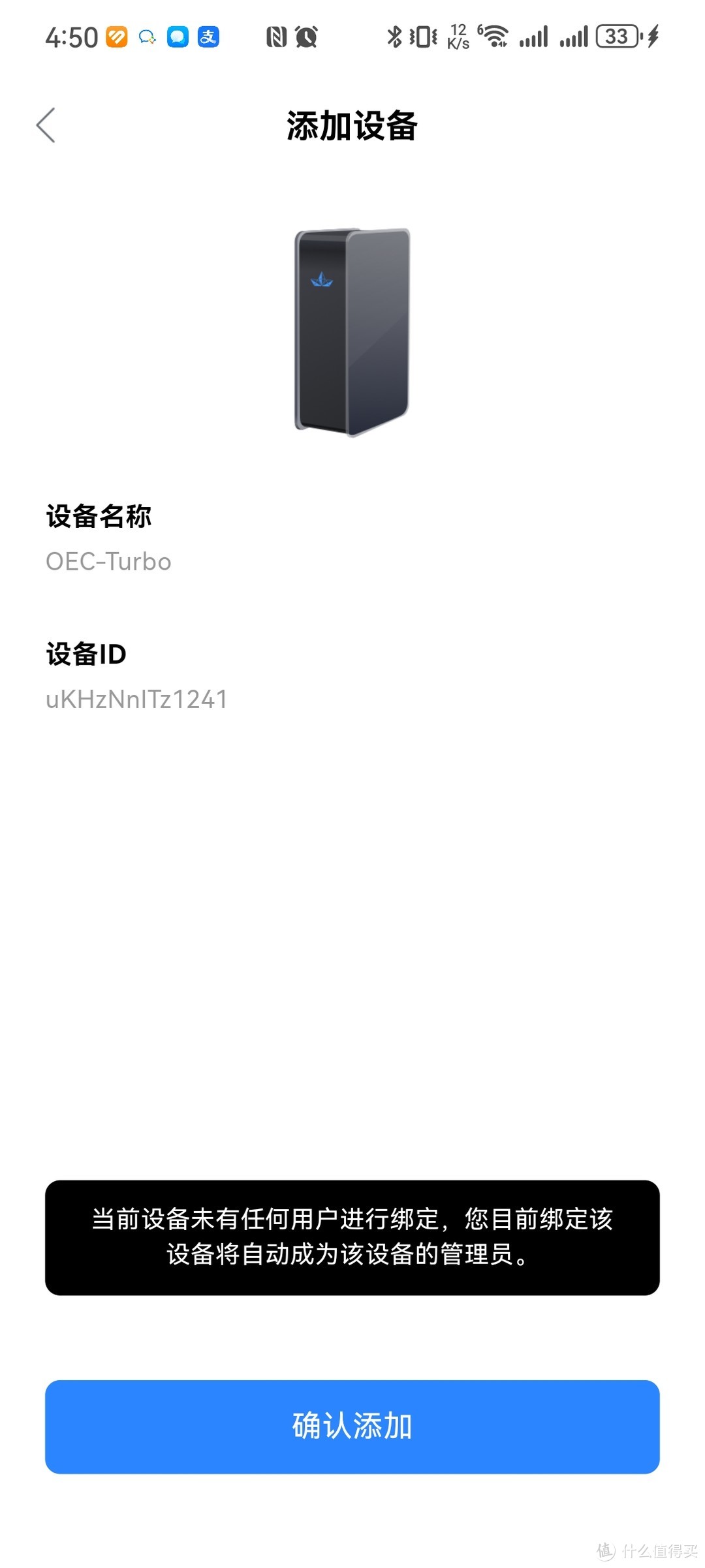Screen dimensions: 705x1568
Task: Select the device ID field uKHzNnITz1241
Action: click(137, 699)
